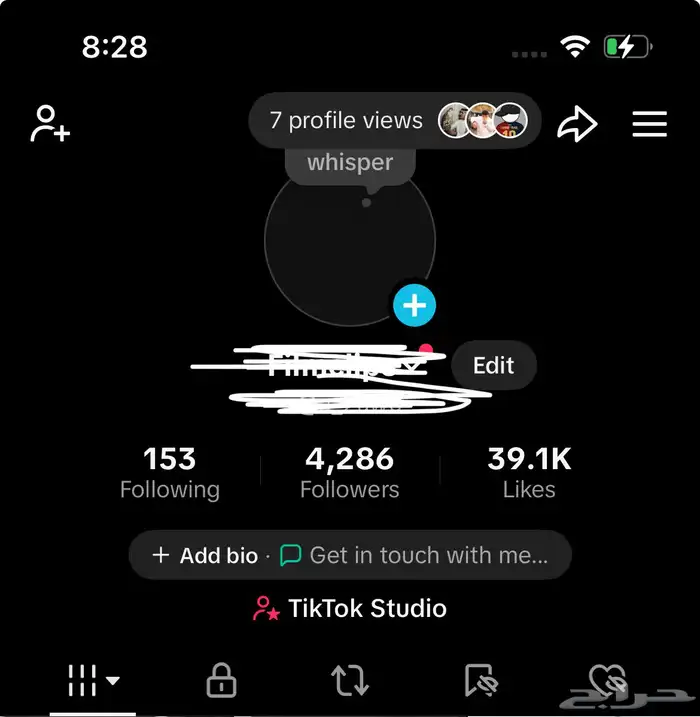700x717 pixels.
Task: Switch to the private videos lock tab
Action: pos(221,681)
